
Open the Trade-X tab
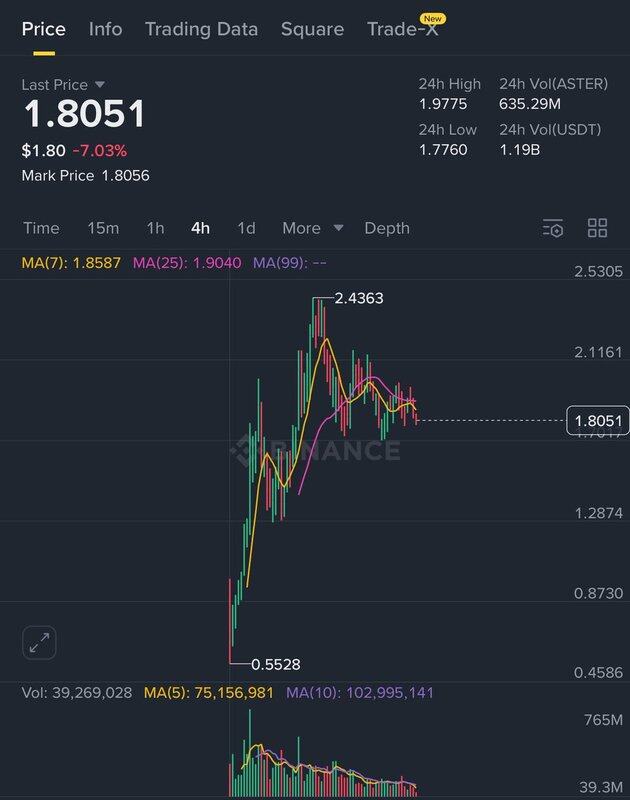(x=402, y=29)
